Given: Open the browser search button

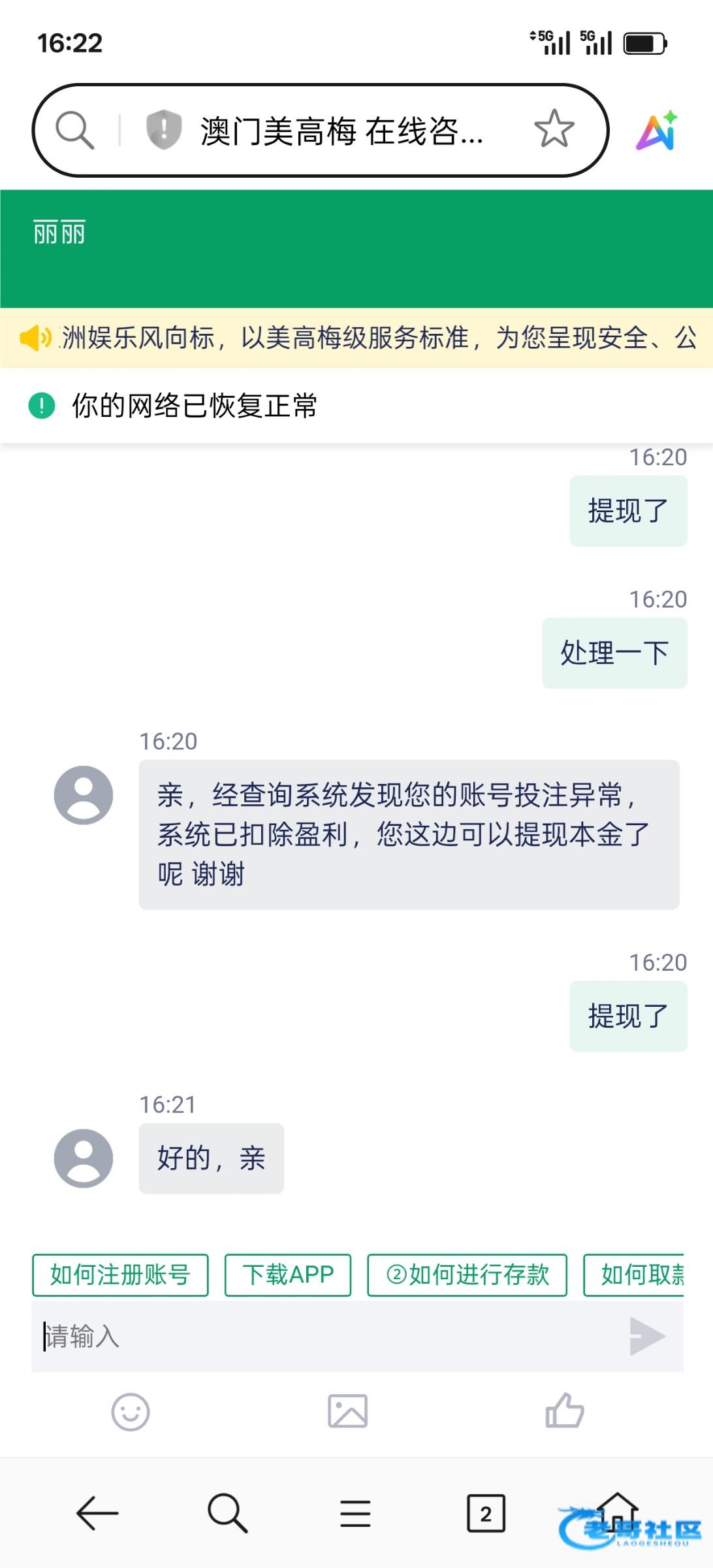Looking at the screenshot, I should point(227,1513).
